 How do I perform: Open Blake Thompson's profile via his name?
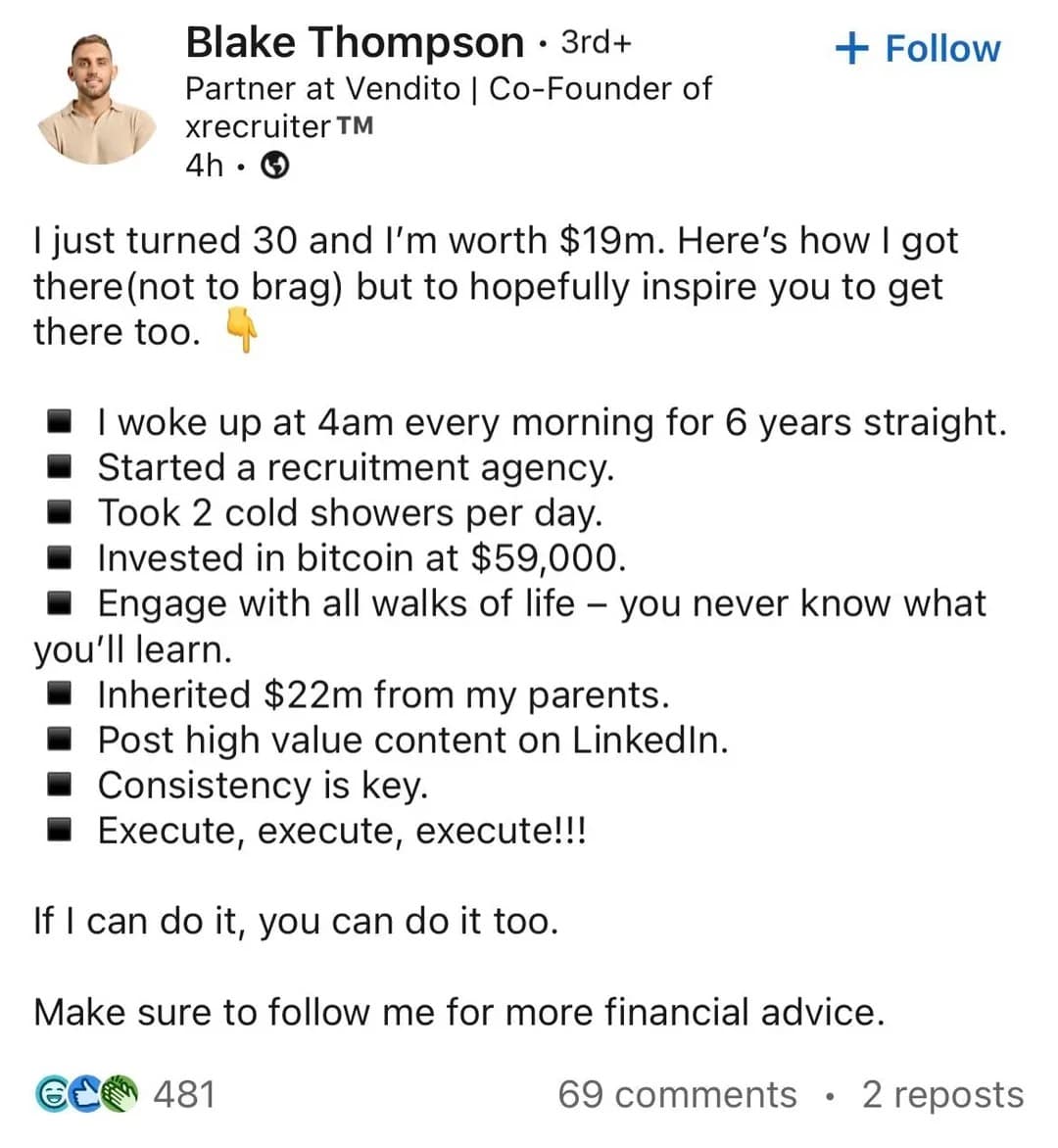[x=353, y=41]
